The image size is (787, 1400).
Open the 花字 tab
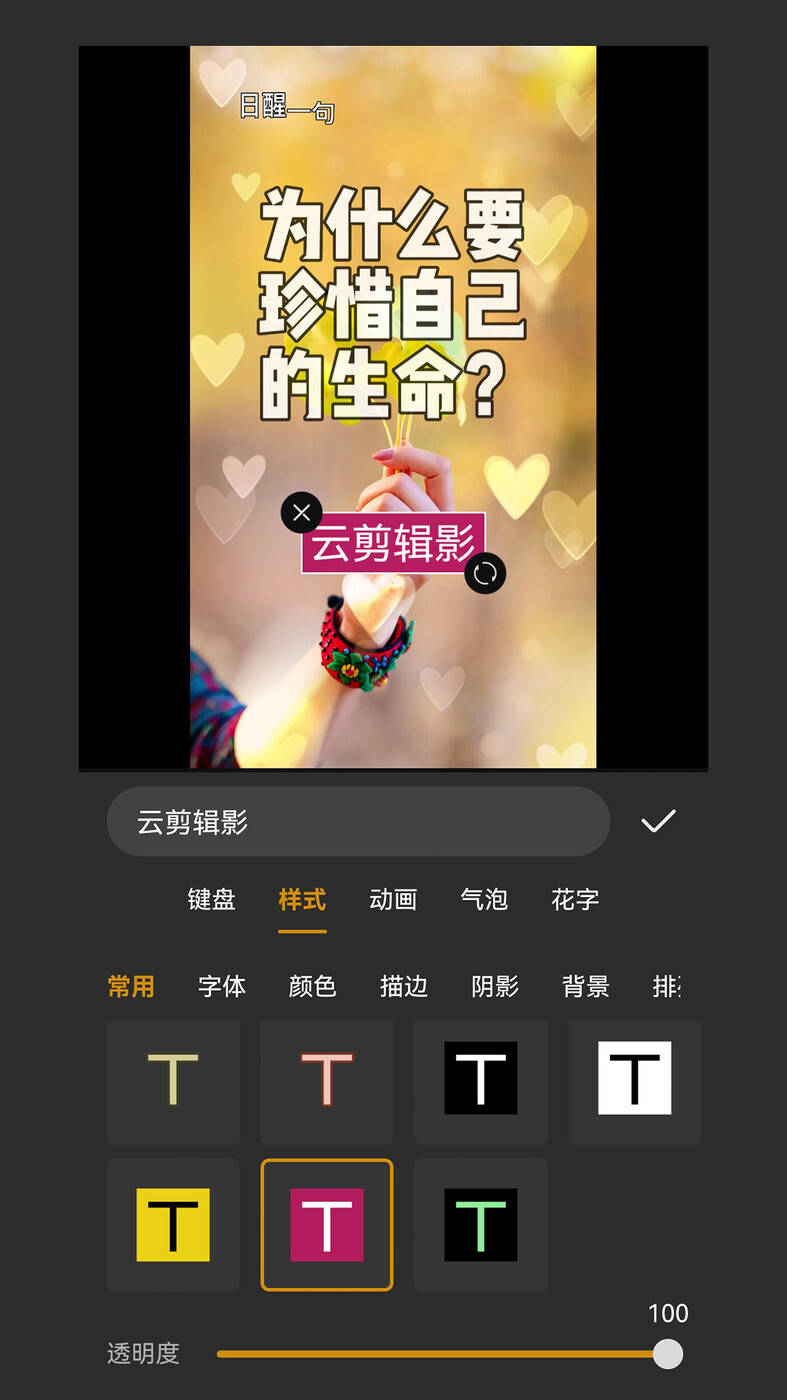coord(575,899)
